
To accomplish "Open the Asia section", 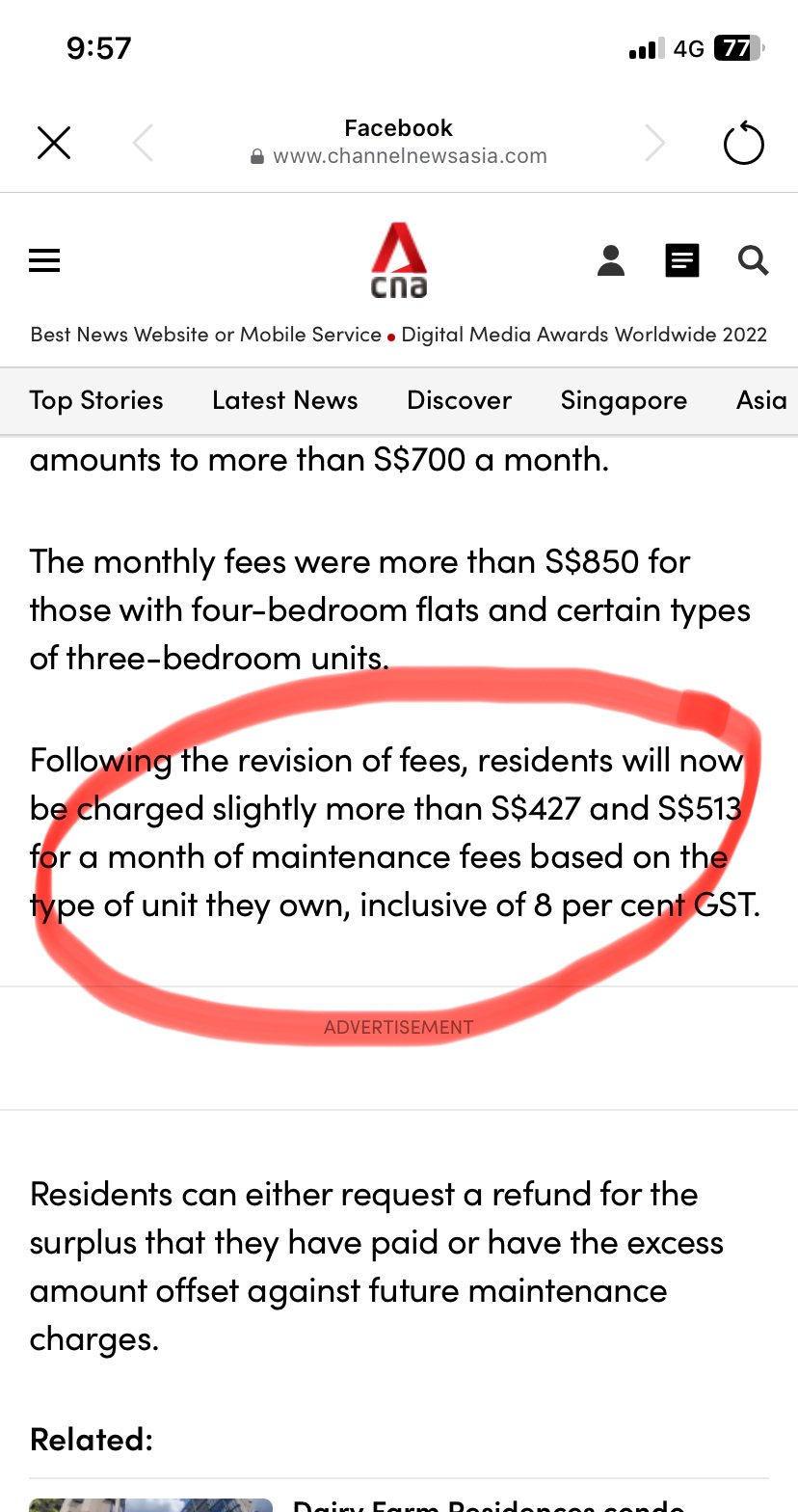I will [x=761, y=400].
